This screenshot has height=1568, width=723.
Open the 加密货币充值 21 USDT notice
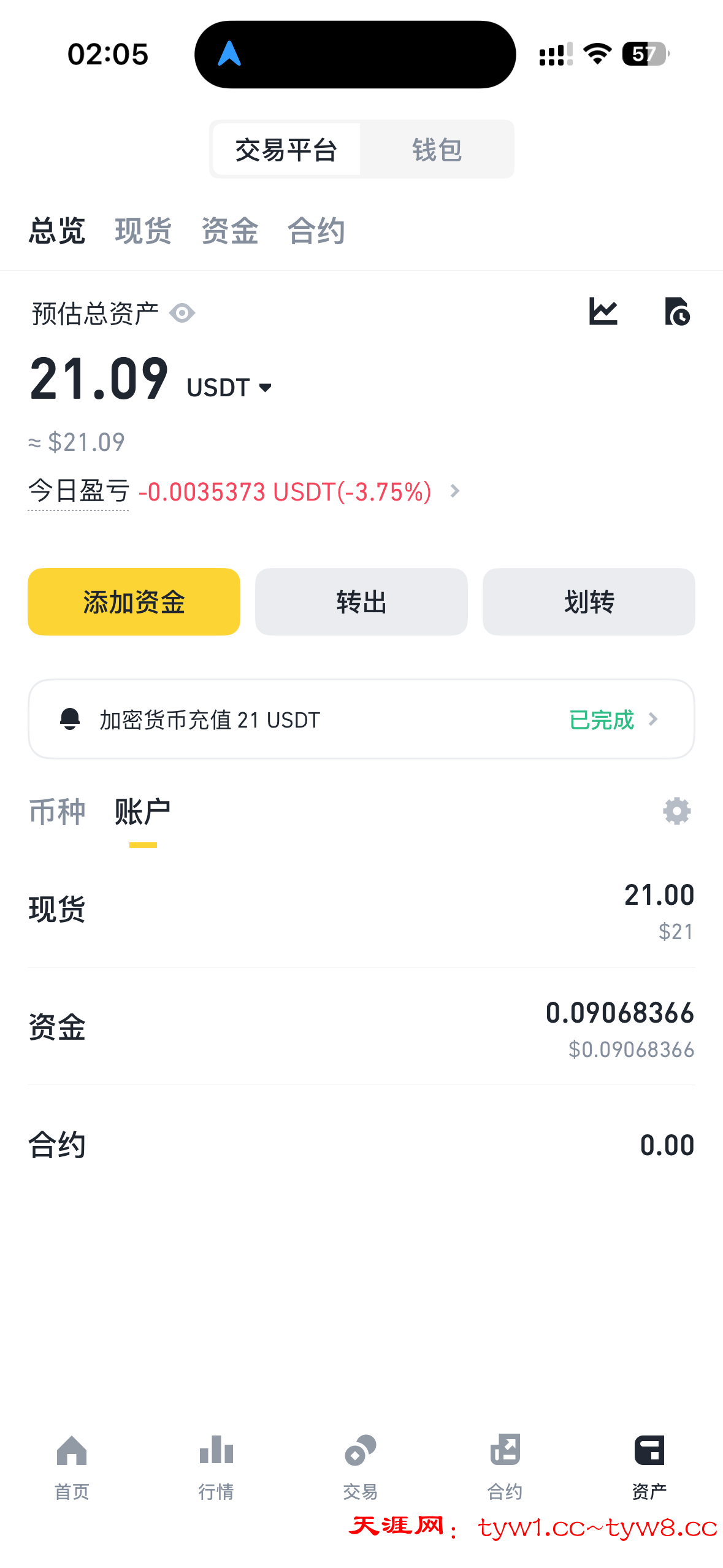[x=361, y=719]
